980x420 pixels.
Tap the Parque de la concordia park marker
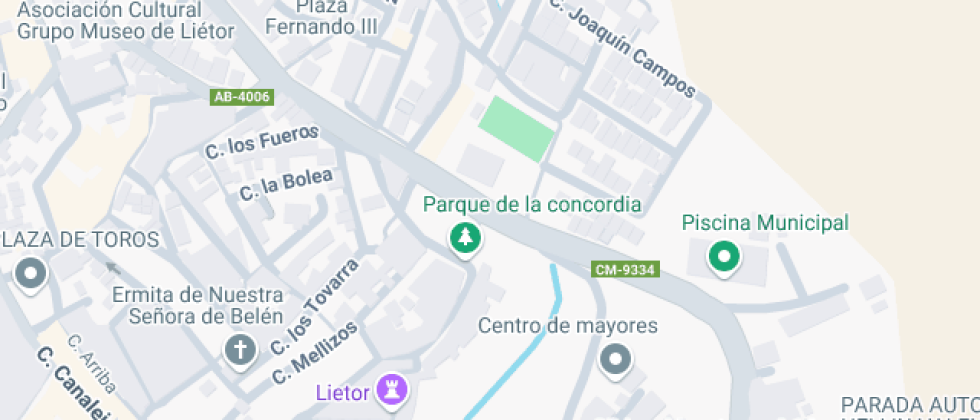click(x=465, y=239)
